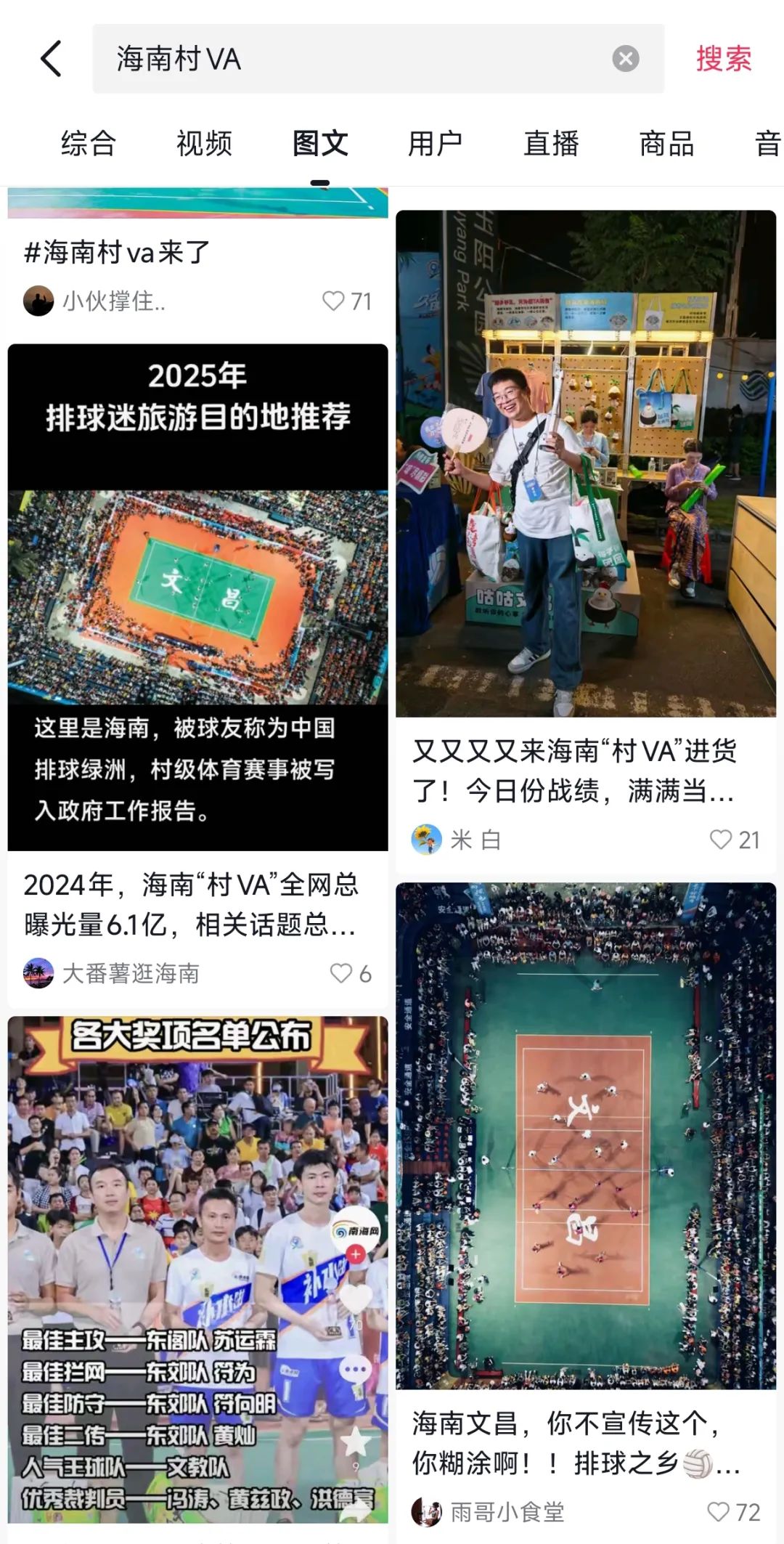This screenshot has width=784, height=1544.
Task: Open the 海南文昌 排球之乡 post
Action: (x=585, y=1133)
